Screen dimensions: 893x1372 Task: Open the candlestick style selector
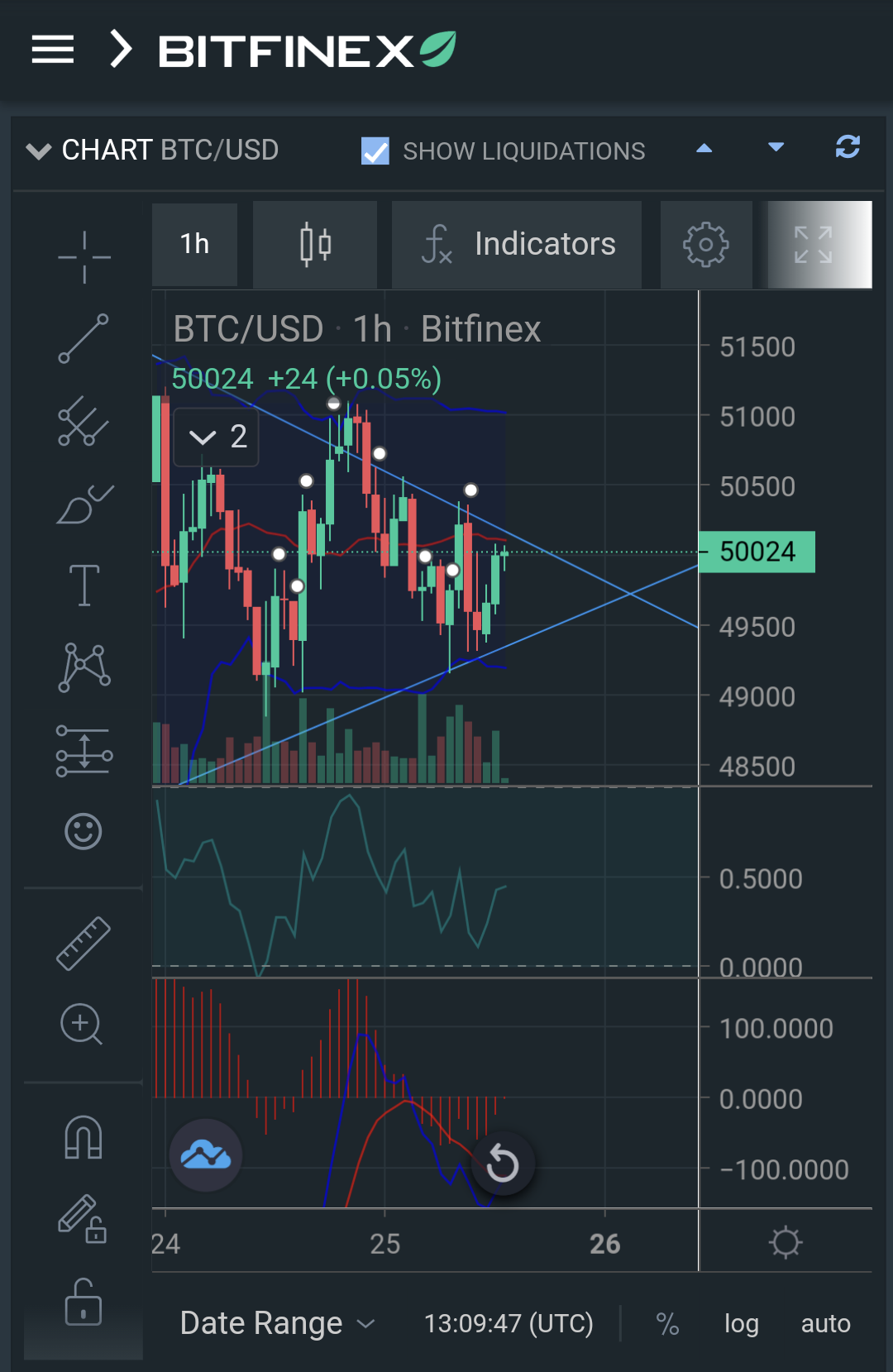pyautogui.click(x=315, y=244)
